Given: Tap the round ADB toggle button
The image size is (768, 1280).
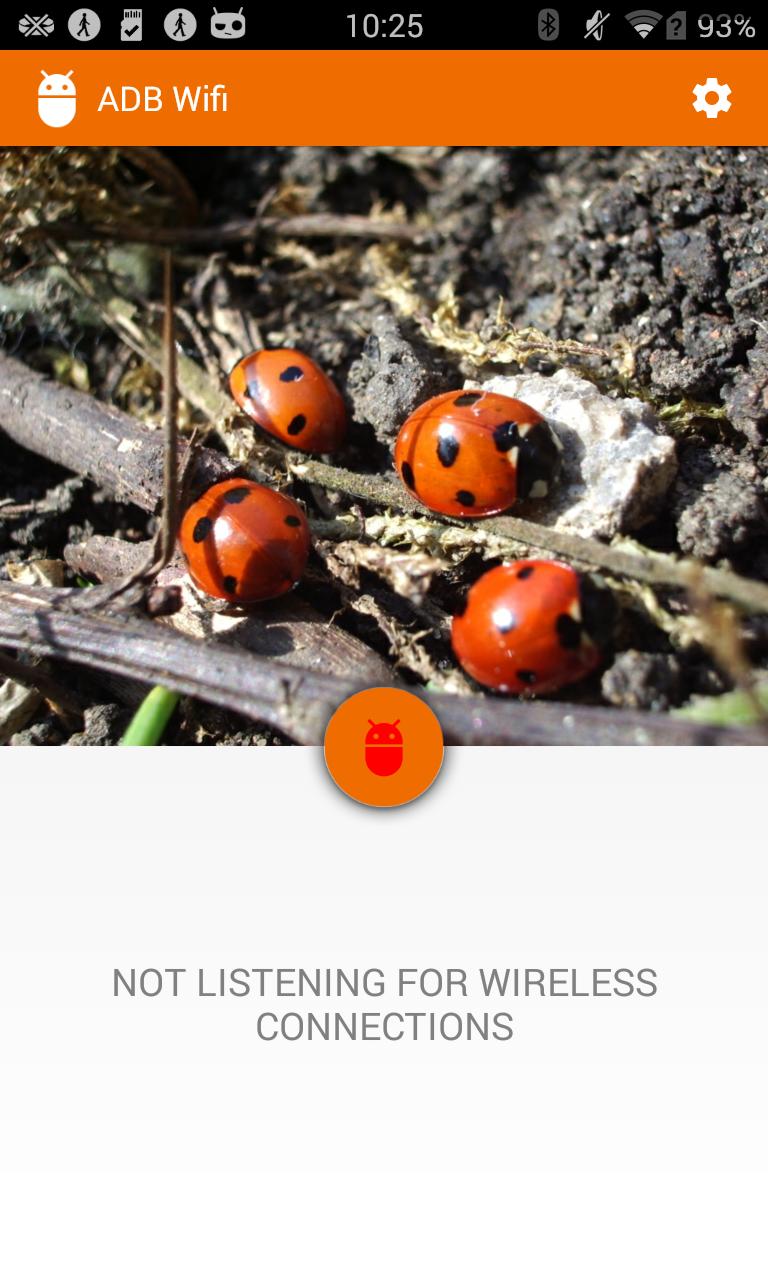Looking at the screenshot, I should click(384, 747).
